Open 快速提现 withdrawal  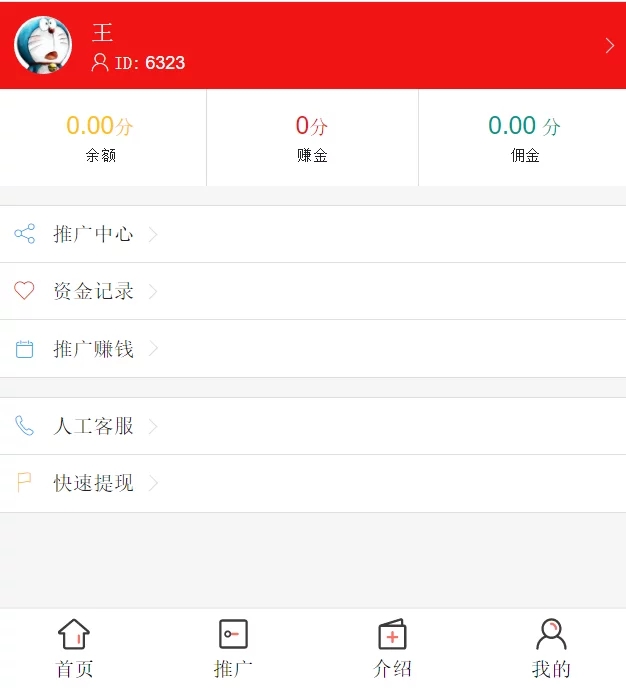click(93, 483)
